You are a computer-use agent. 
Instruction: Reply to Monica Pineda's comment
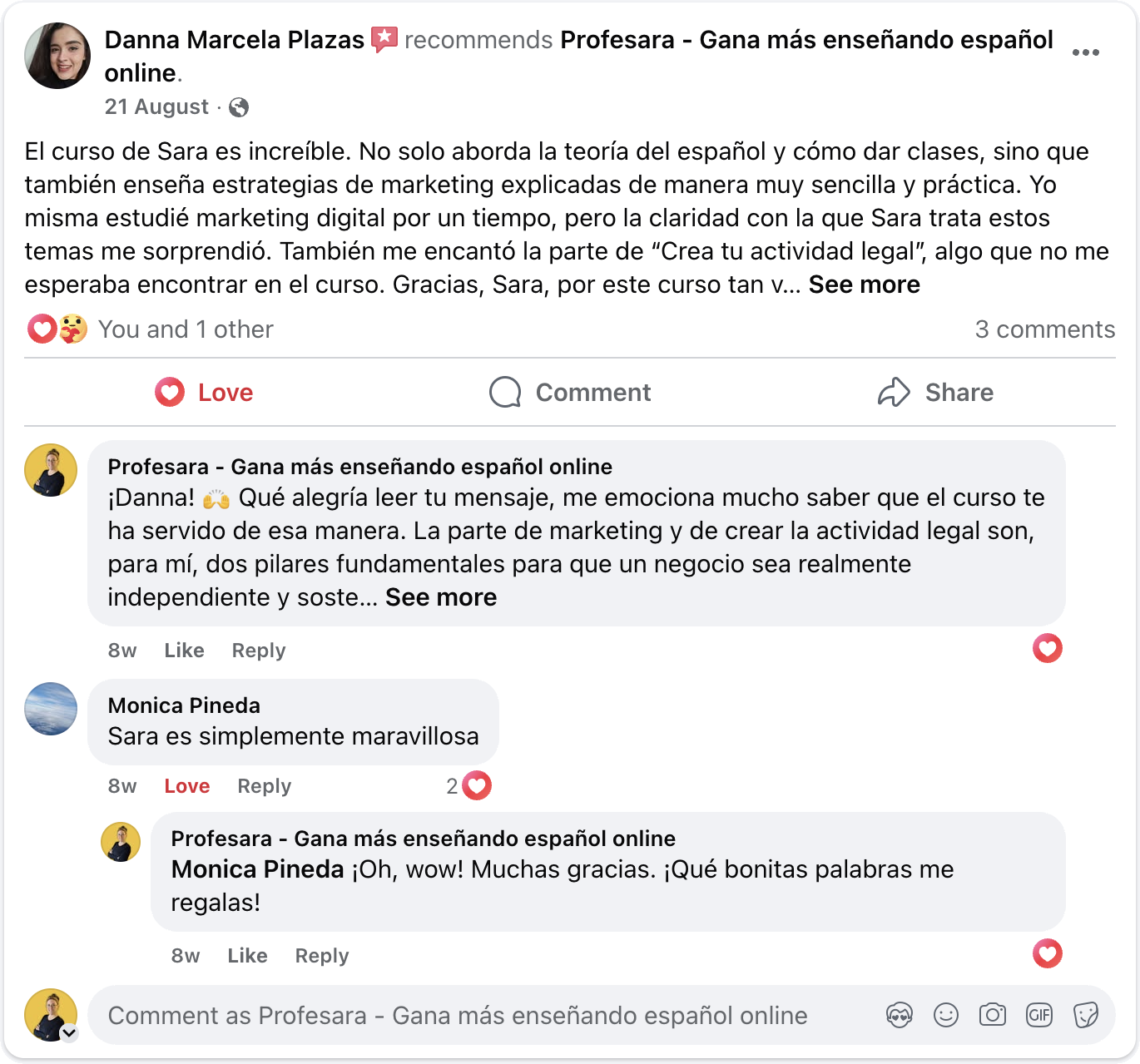pos(264,786)
